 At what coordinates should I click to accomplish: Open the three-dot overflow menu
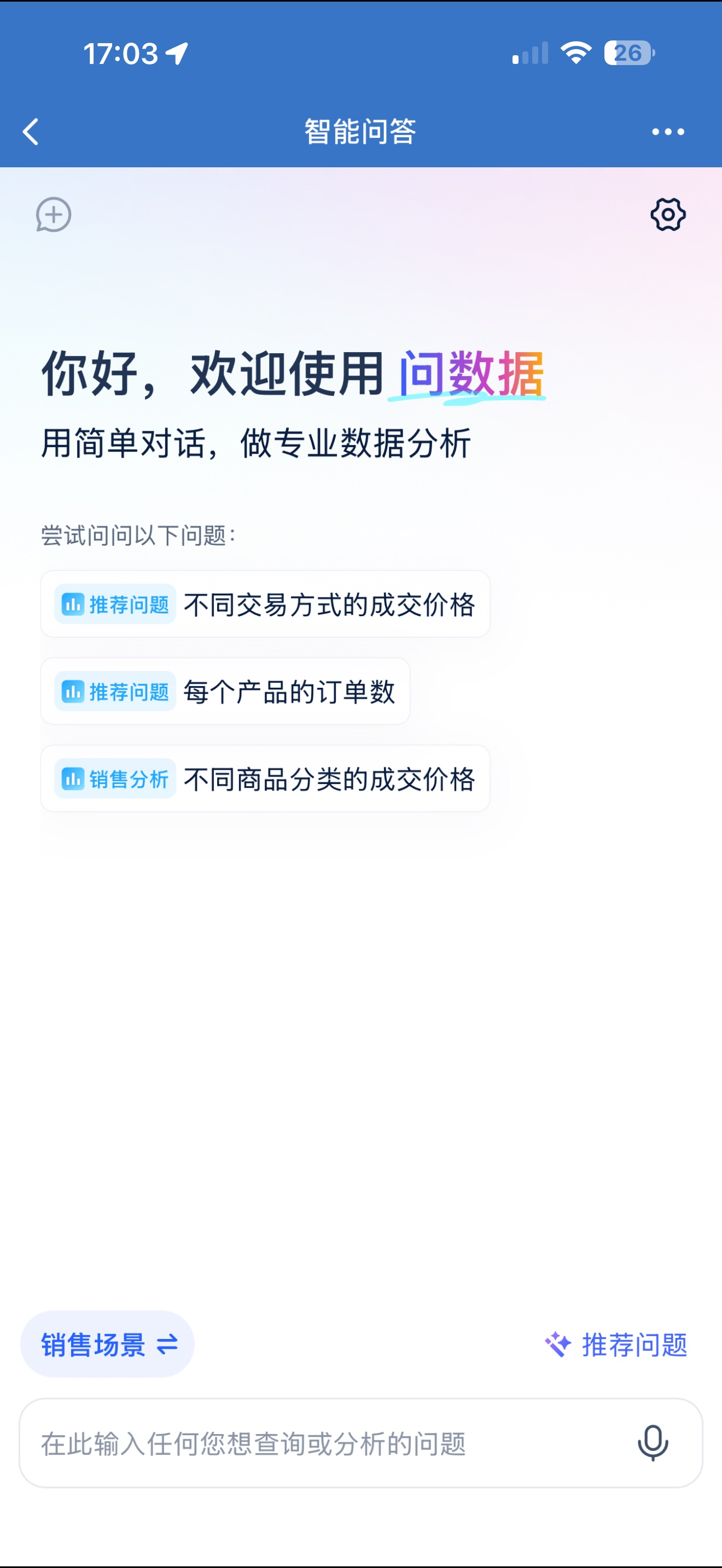668,131
